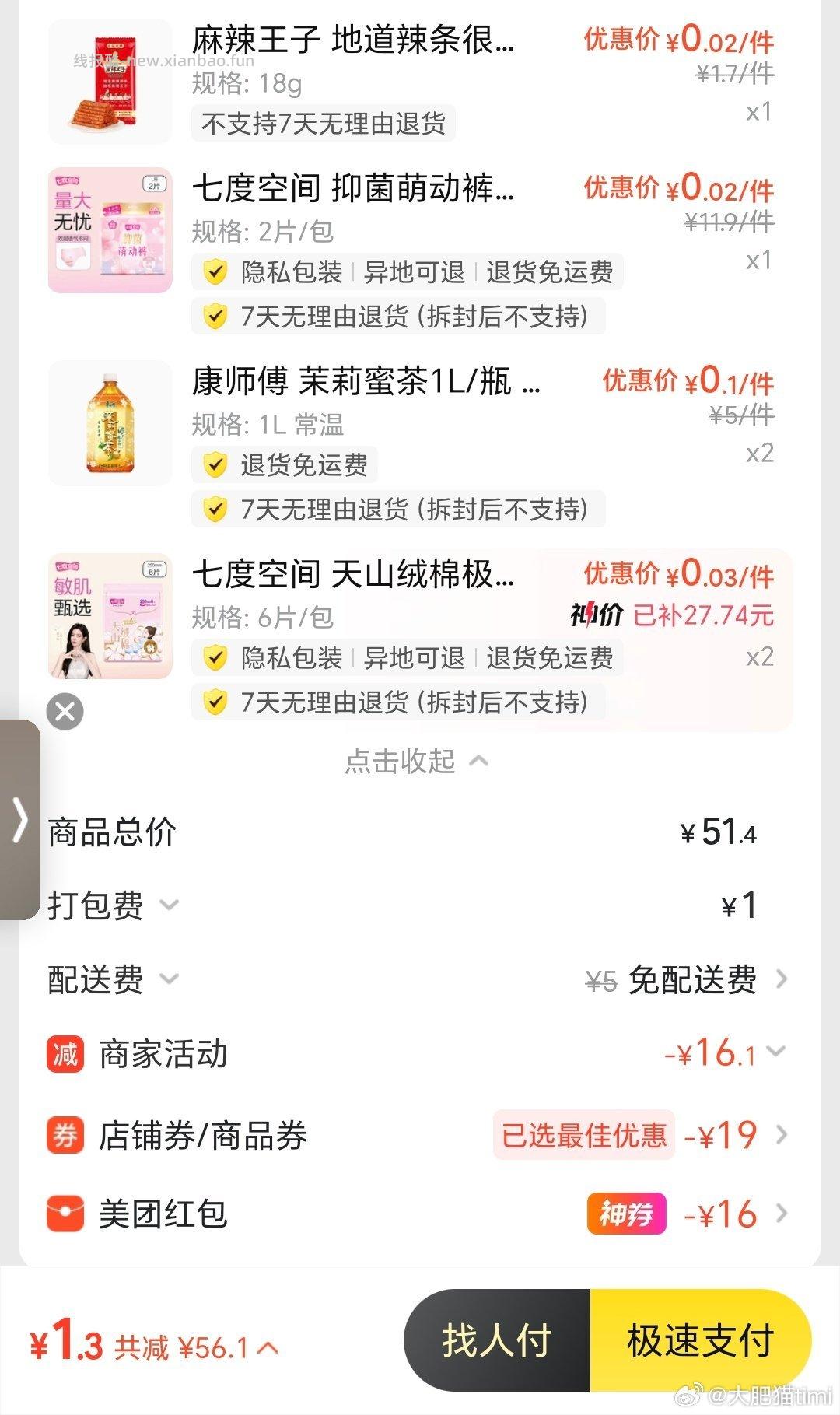The width and height of the screenshot is (840, 1415).
Task: Click the 减 discount icon next to 商家活动
Action: pyautogui.click(x=65, y=1055)
